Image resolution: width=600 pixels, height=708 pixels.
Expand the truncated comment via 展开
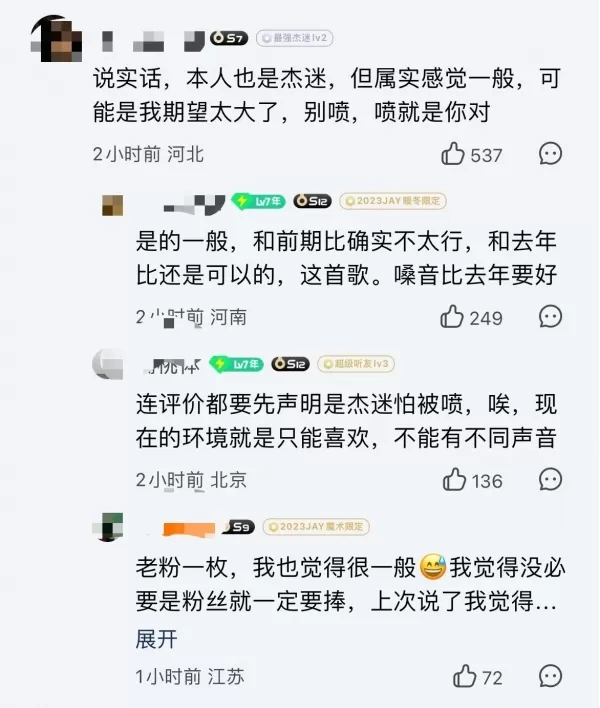(x=156, y=638)
